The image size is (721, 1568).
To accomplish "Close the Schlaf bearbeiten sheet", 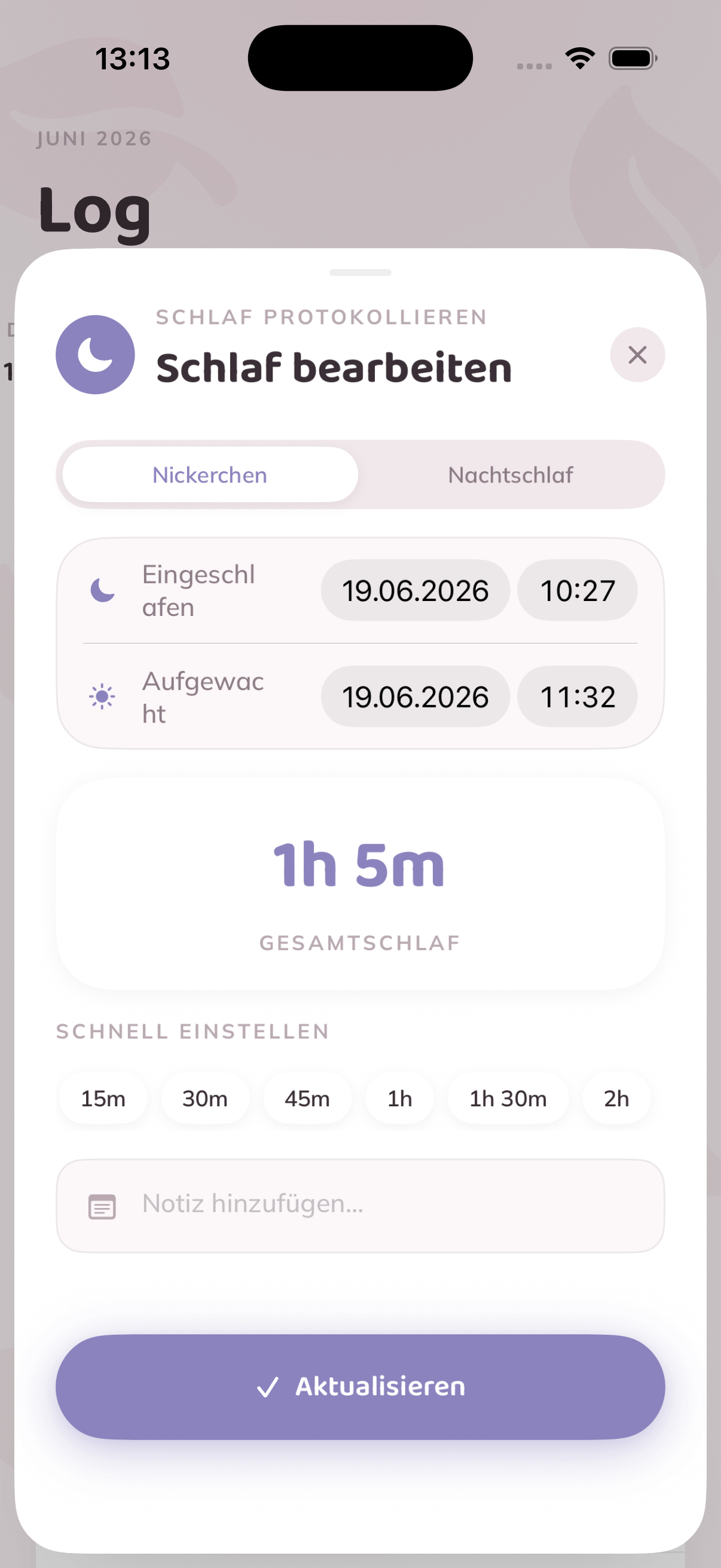I will coord(637,355).
